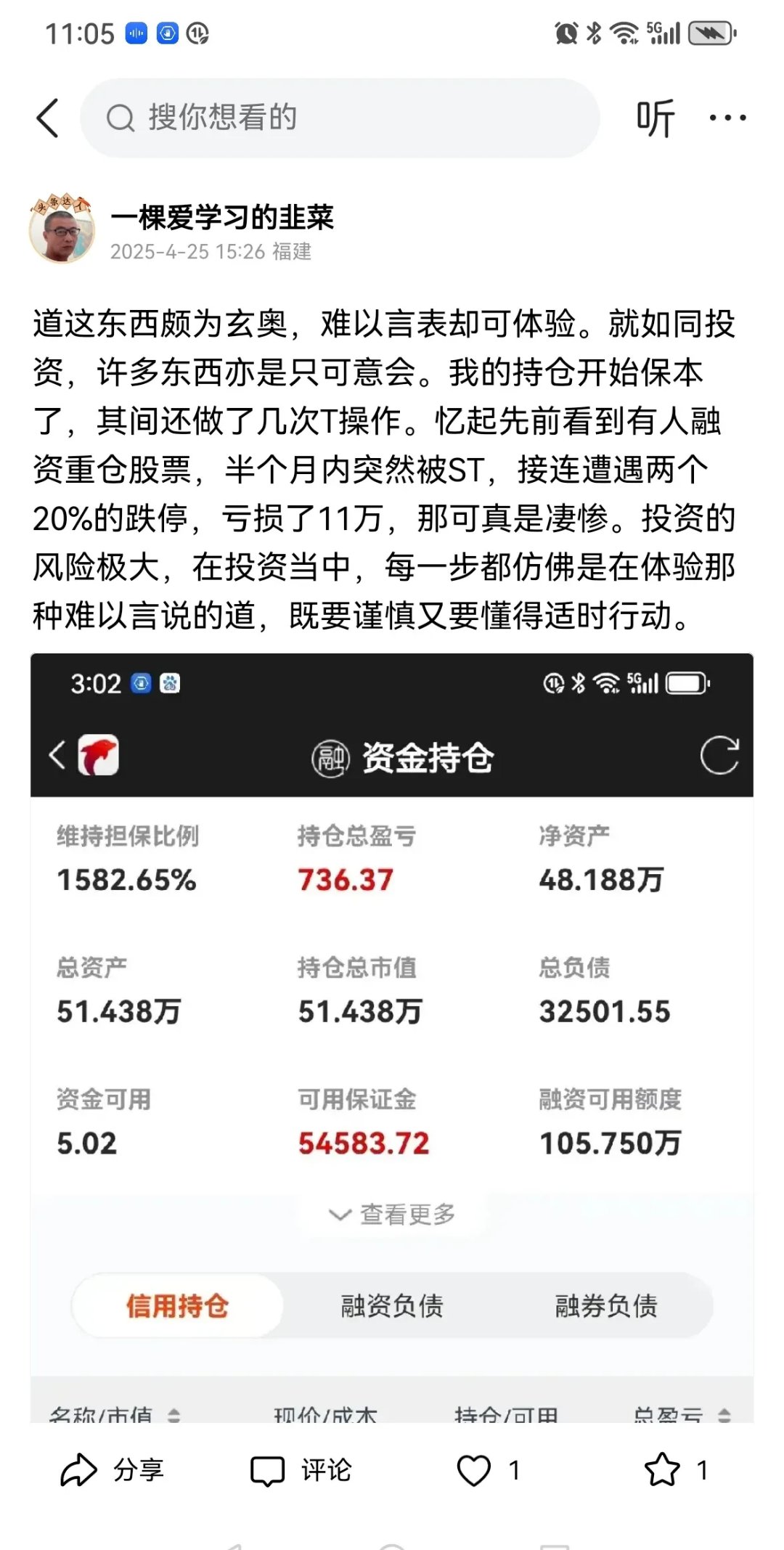Click the refresh icon in the trading screenshot
The height and width of the screenshot is (1550, 784).
(x=722, y=756)
